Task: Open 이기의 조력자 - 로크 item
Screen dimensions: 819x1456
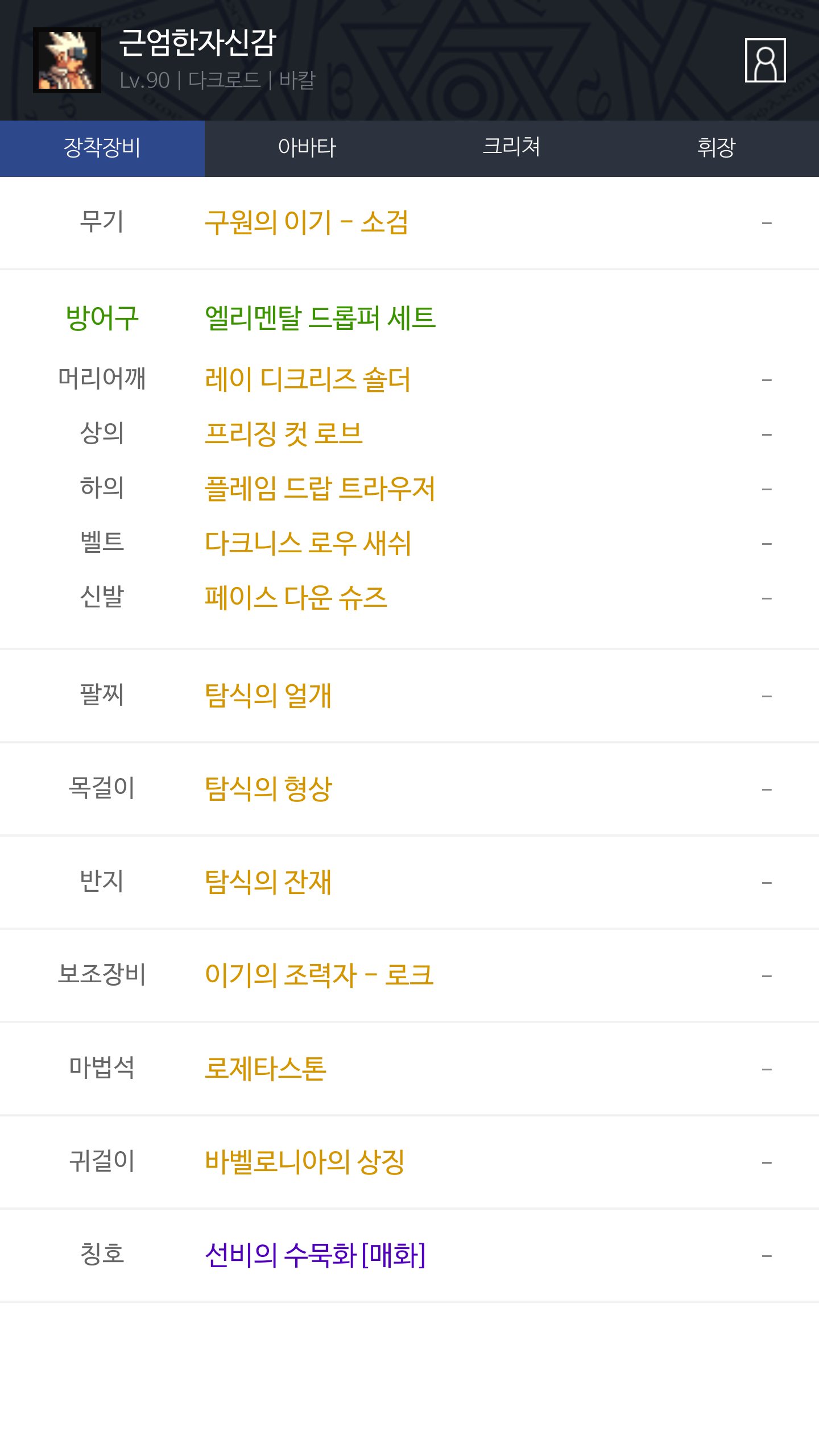Action: [319, 975]
